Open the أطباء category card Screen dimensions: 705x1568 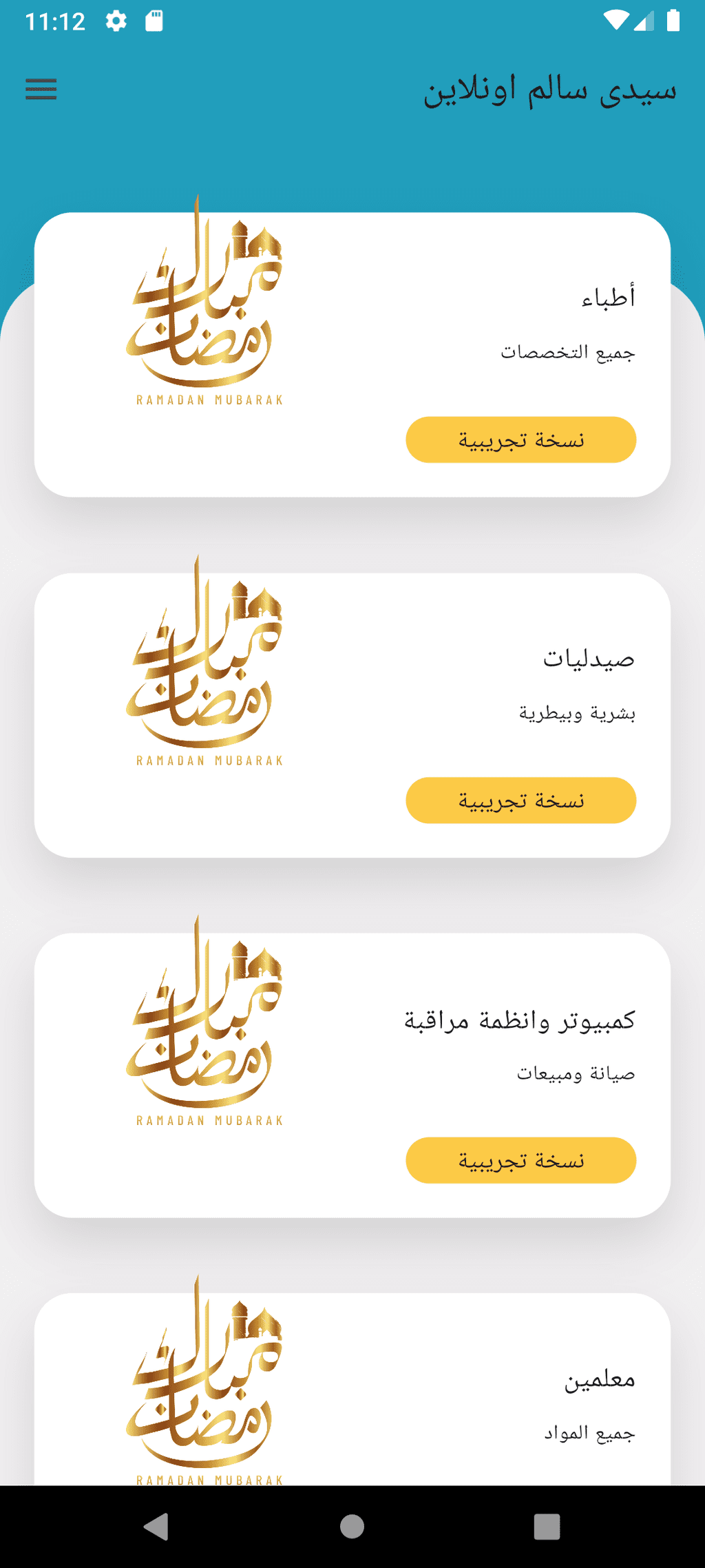click(x=352, y=354)
